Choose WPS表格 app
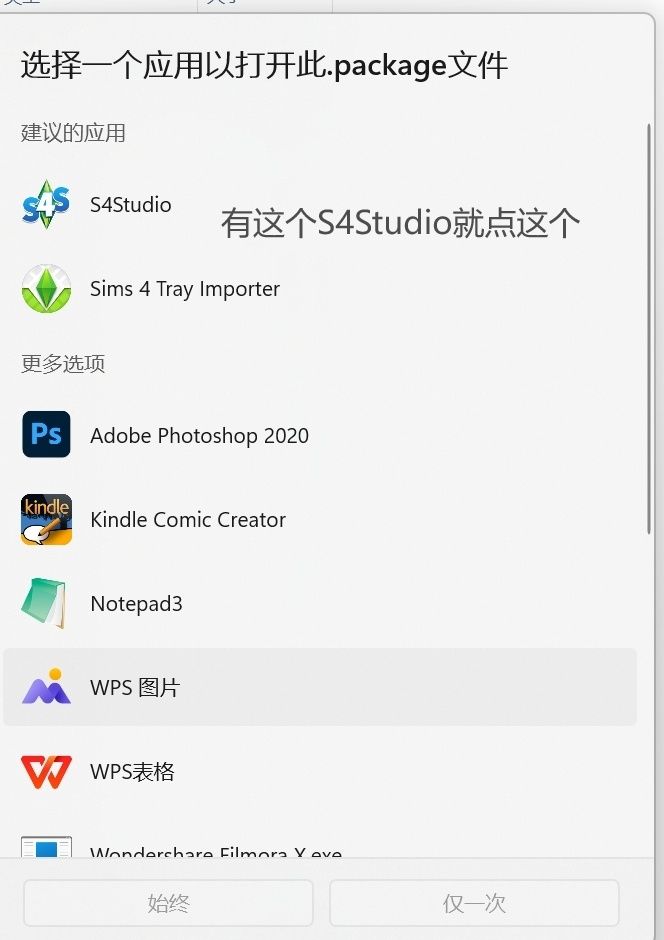The image size is (664, 940). click(132, 772)
